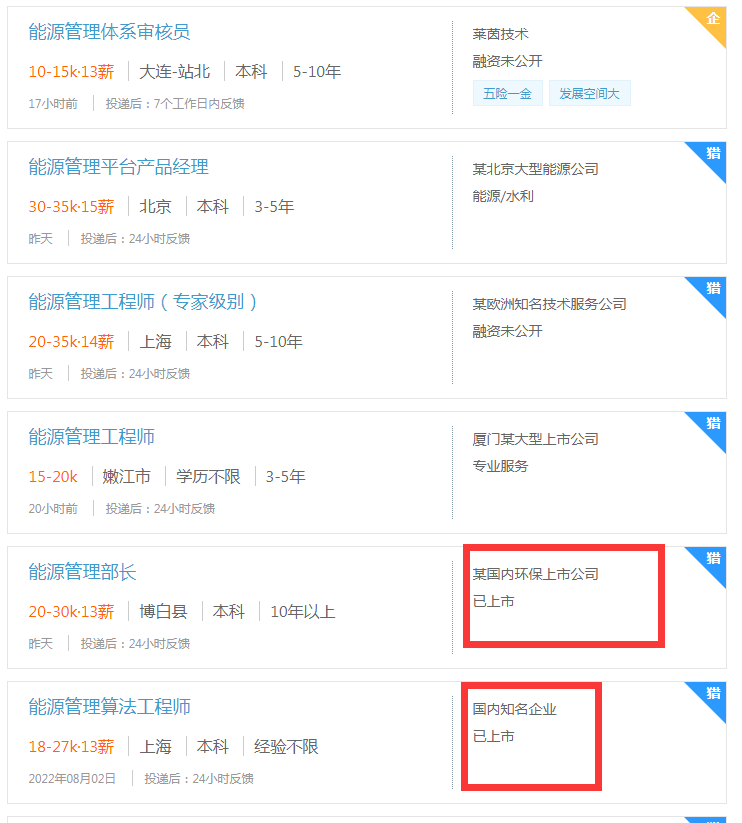
Task: View company 某欧洲知名技术服务公司
Action: (549, 304)
